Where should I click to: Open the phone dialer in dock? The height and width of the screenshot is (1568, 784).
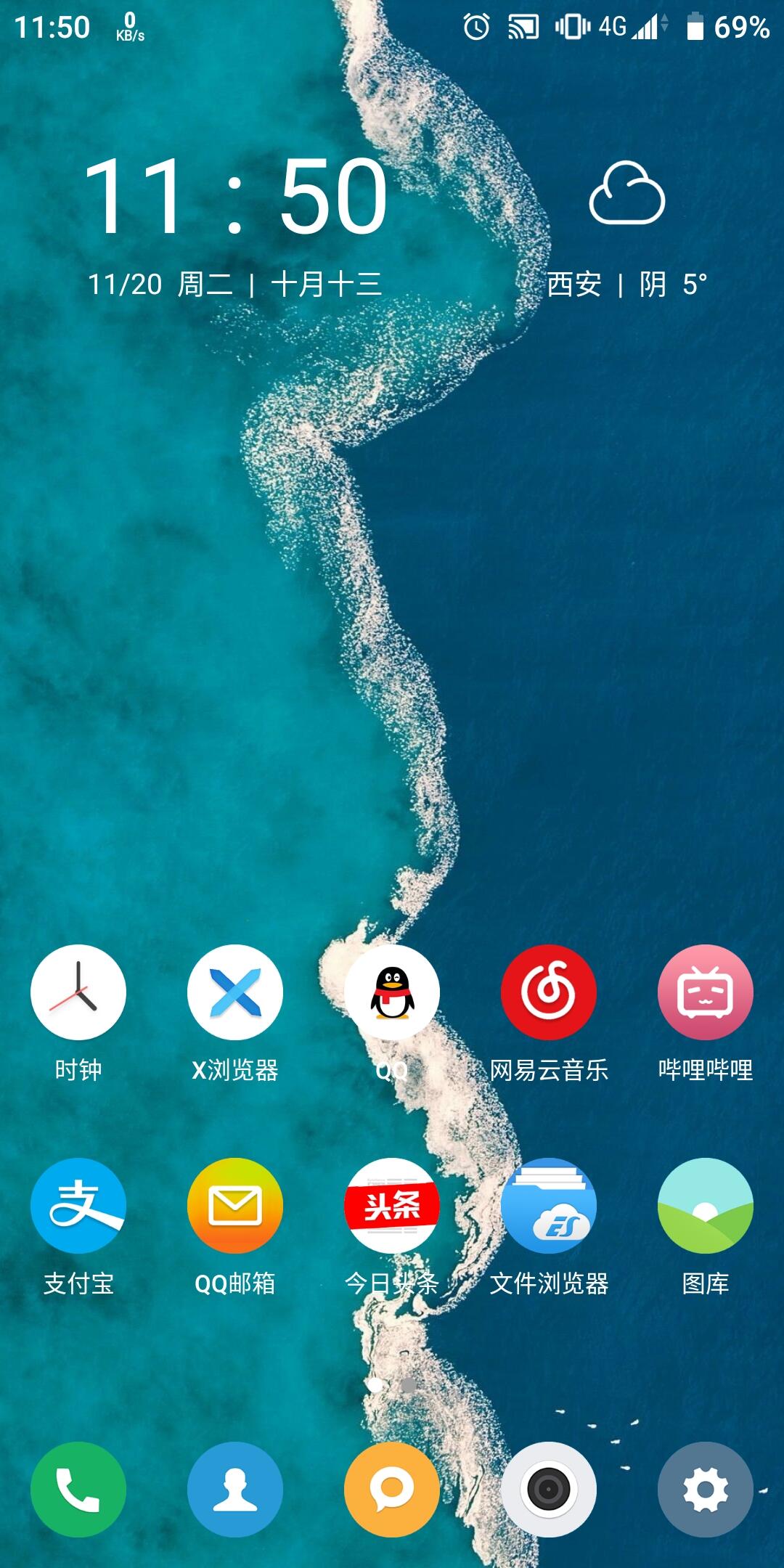click(x=78, y=1490)
